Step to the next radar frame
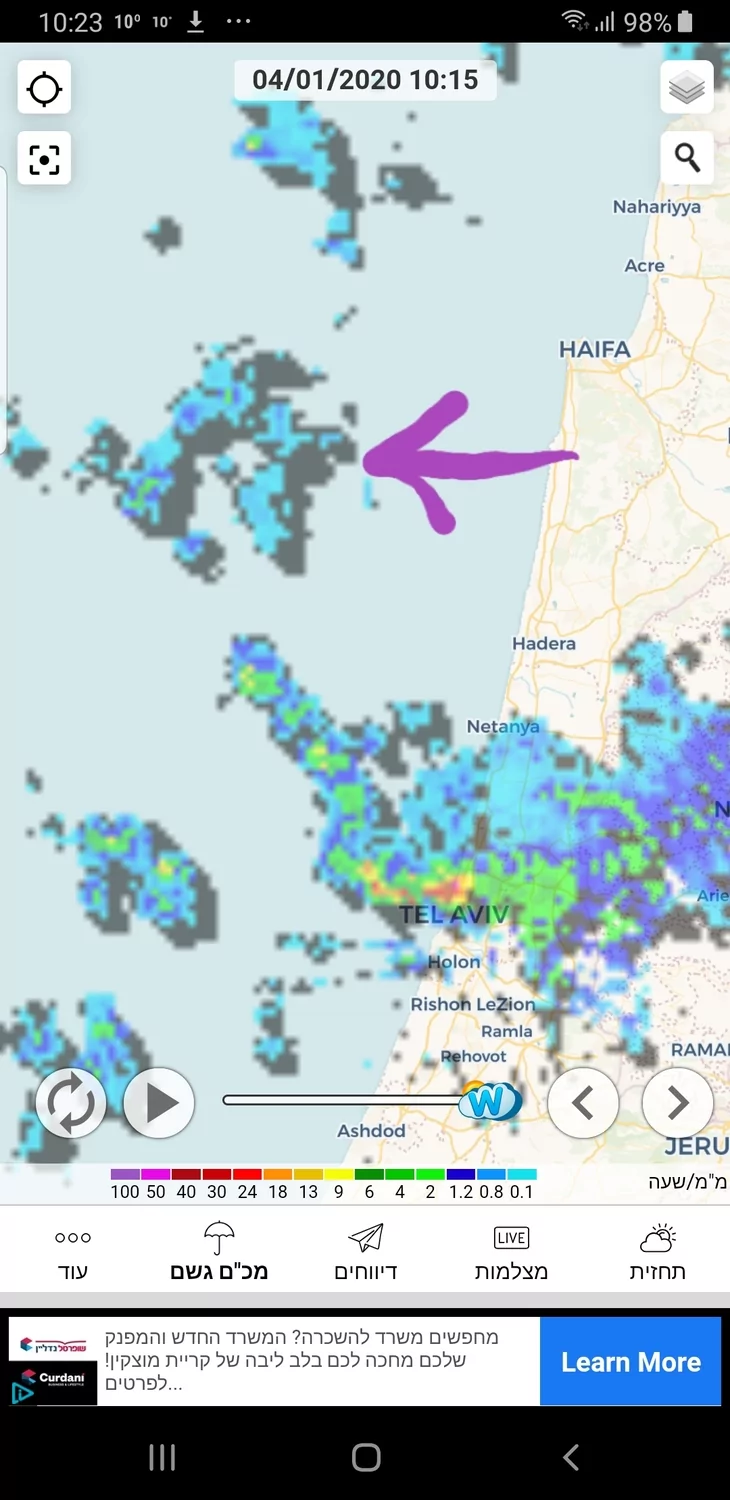 677,1103
